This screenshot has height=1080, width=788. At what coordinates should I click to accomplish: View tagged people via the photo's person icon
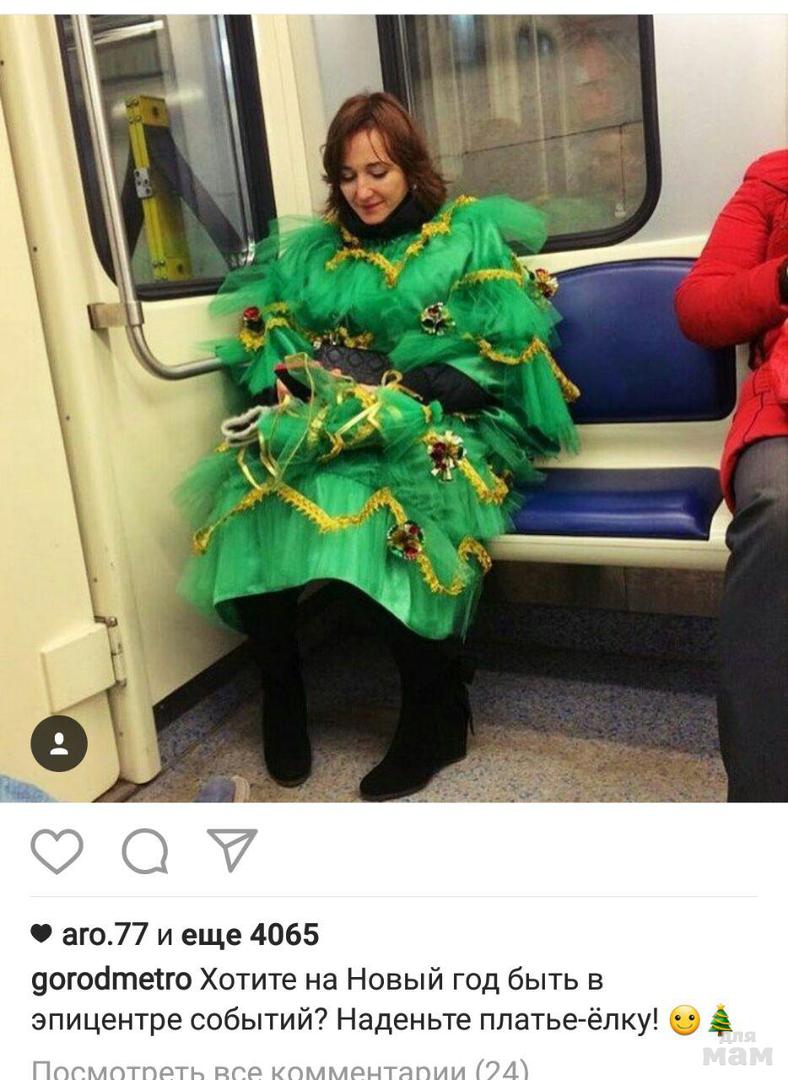pyautogui.click(x=59, y=744)
